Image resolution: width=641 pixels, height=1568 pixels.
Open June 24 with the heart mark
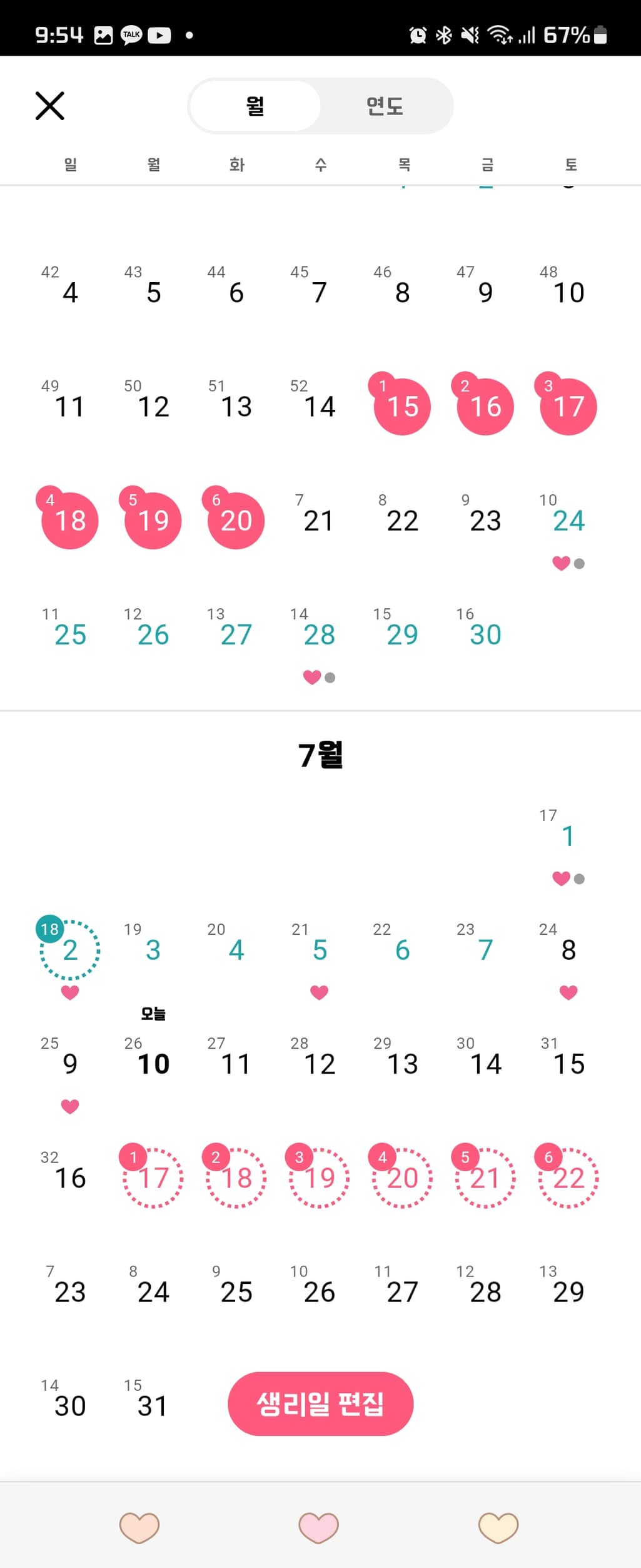[568, 521]
